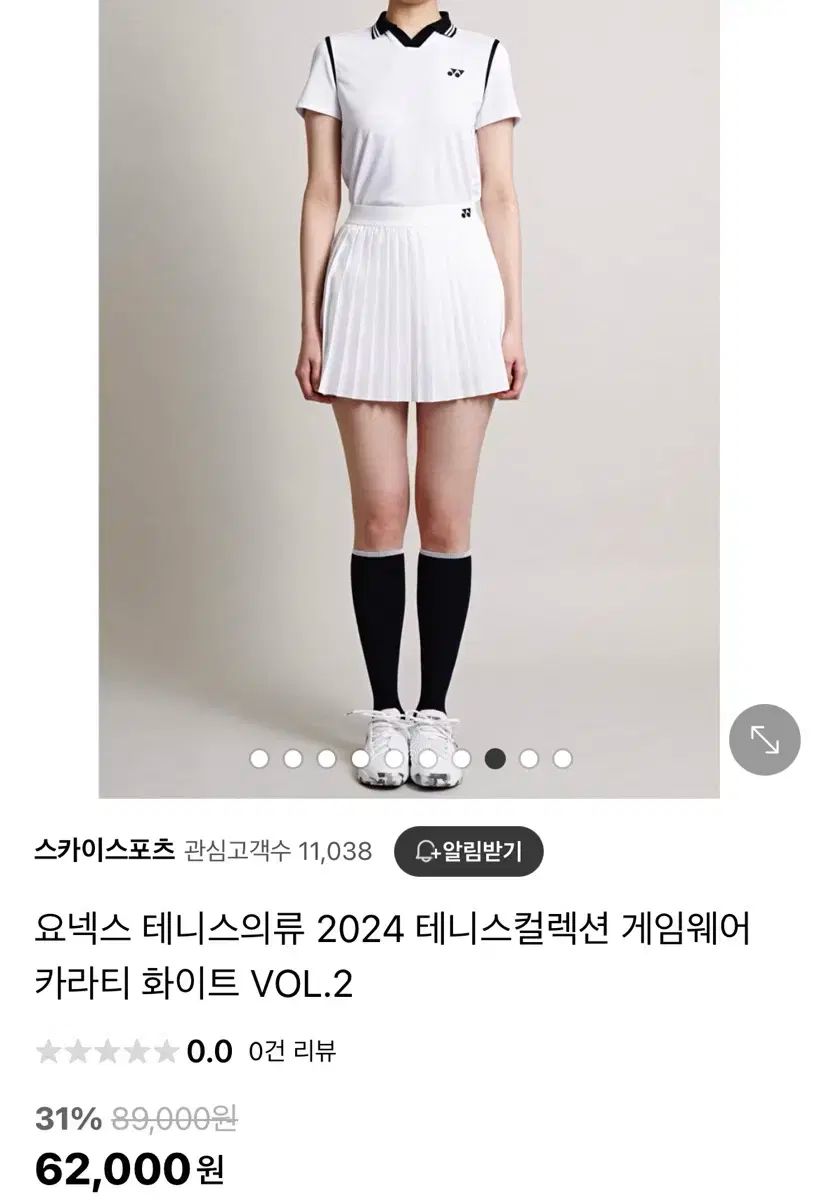Image resolution: width=822 pixels, height=1200 pixels.
Task: Expand the product image to fullscreen
Action: [764, 740]
